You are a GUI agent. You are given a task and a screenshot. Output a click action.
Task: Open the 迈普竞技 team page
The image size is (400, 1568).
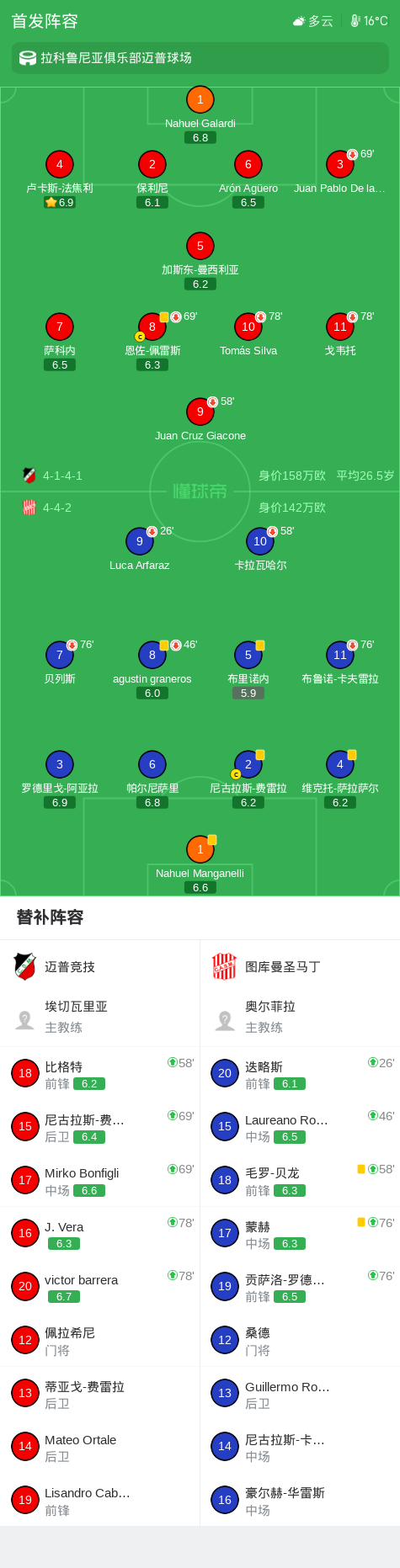pyautogui.click(x=54, y=966)
